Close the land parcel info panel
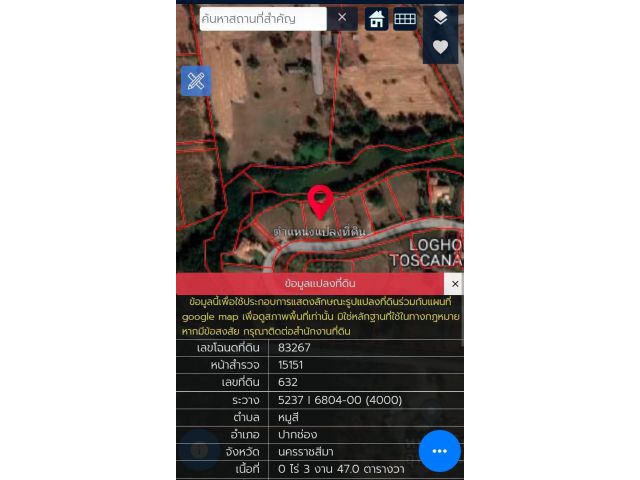This screenshot has width=640, height=480. click(453, 284)
